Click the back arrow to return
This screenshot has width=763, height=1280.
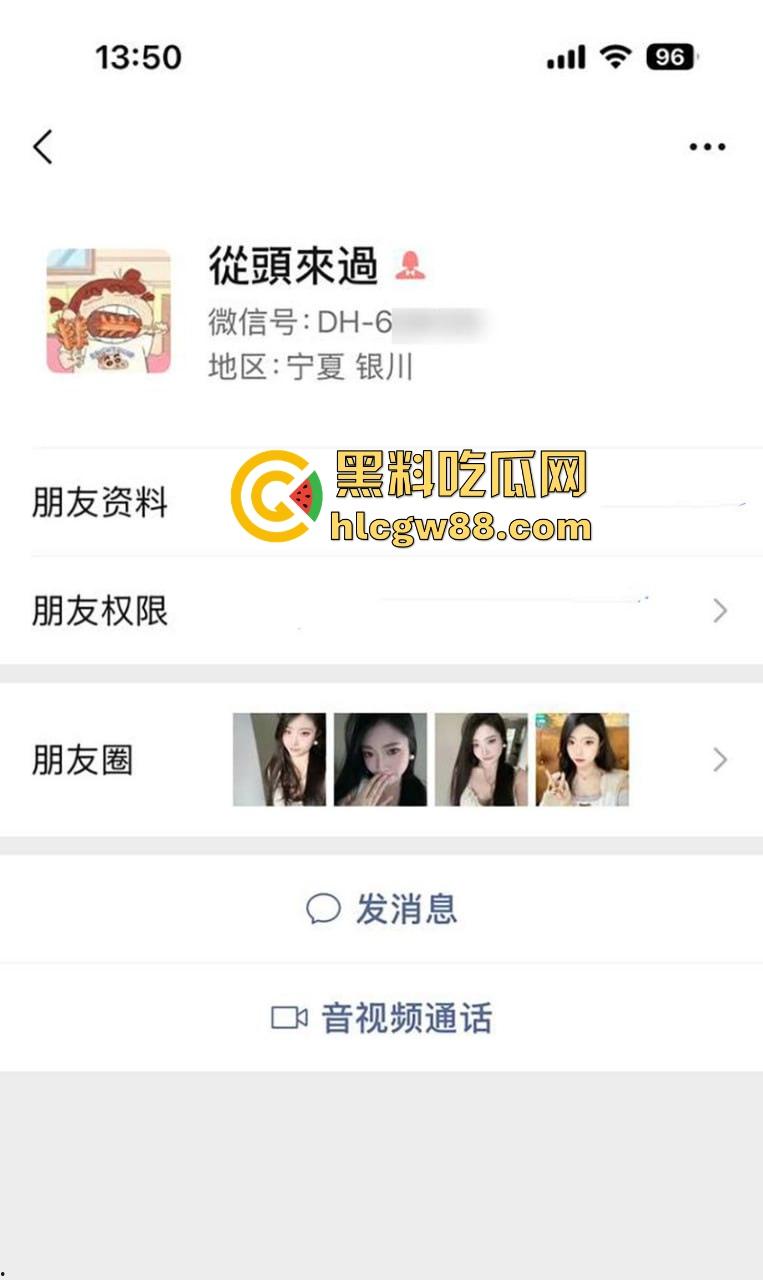click(x=42, y=146)
